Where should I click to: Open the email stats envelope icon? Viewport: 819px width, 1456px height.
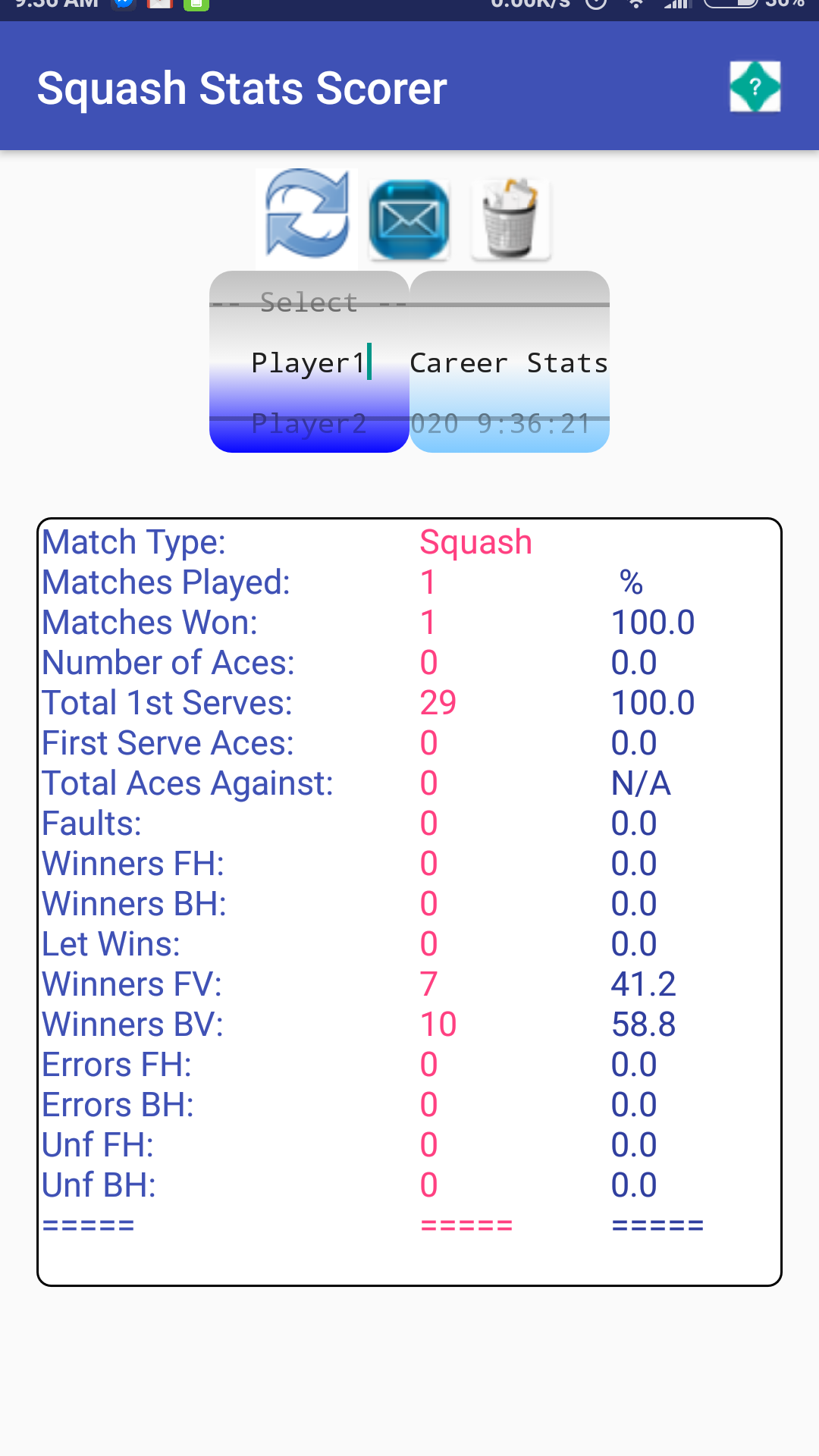pyautogui.click(x=409, y=218)
